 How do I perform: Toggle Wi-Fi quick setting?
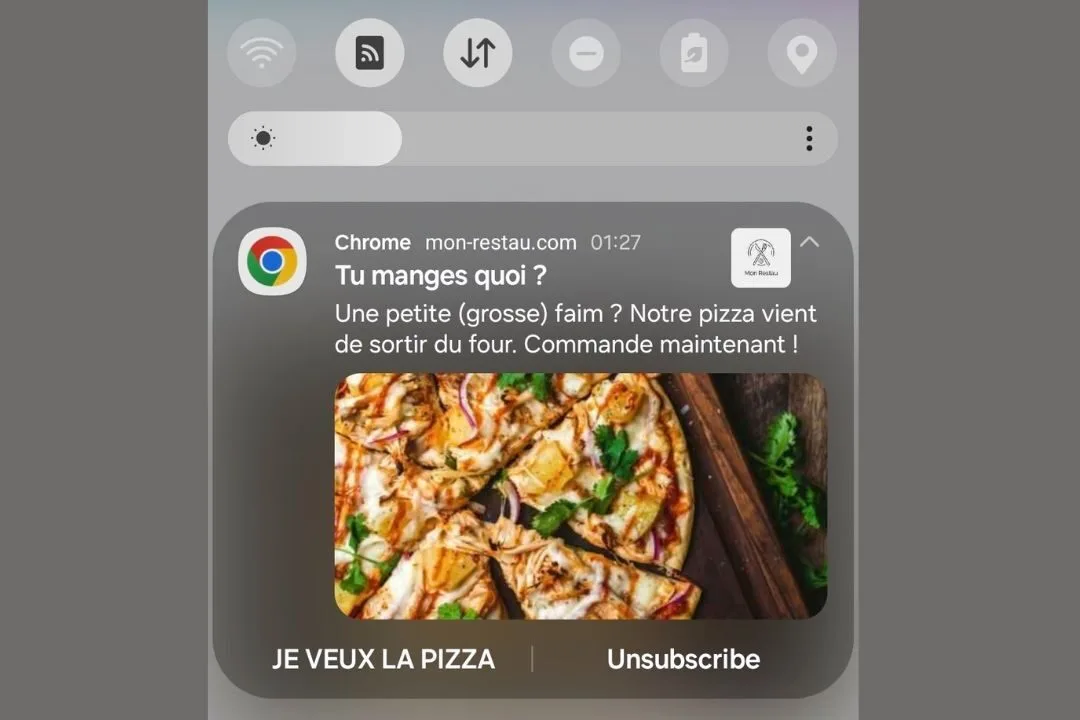(x=262, y=53)
